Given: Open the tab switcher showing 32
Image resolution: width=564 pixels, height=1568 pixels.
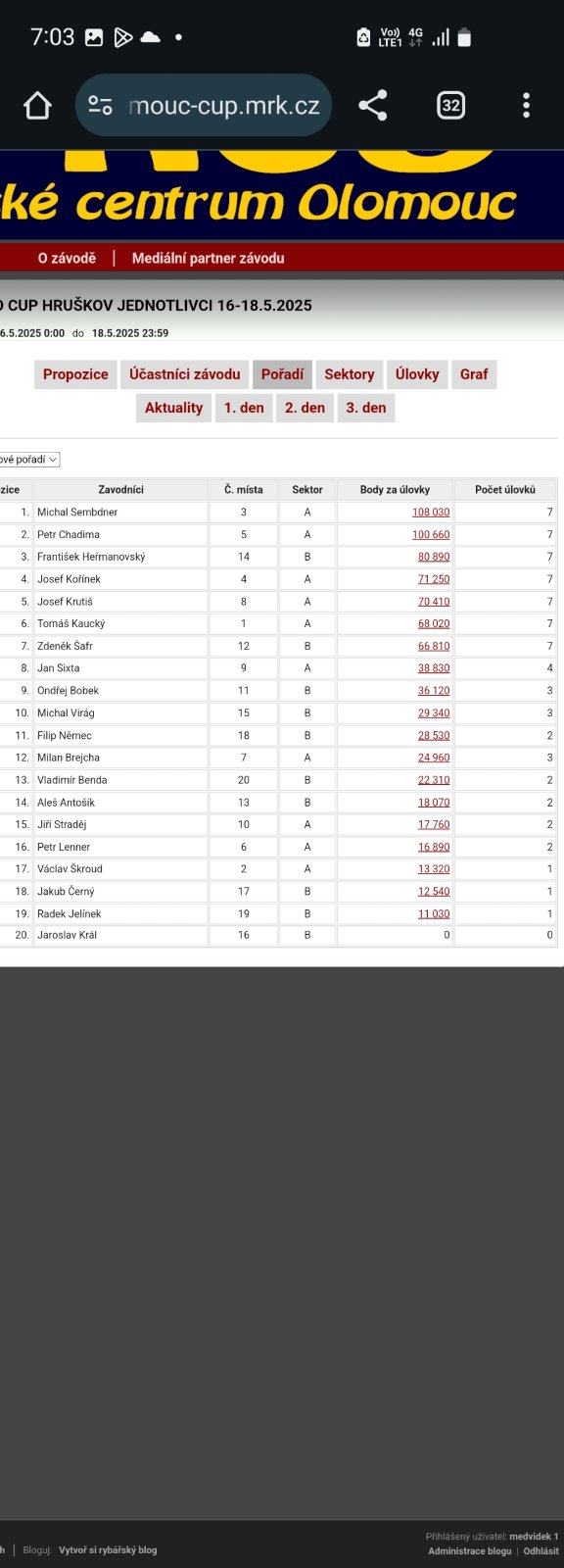Looking at the screenshot, I should [x=450, y=105].
